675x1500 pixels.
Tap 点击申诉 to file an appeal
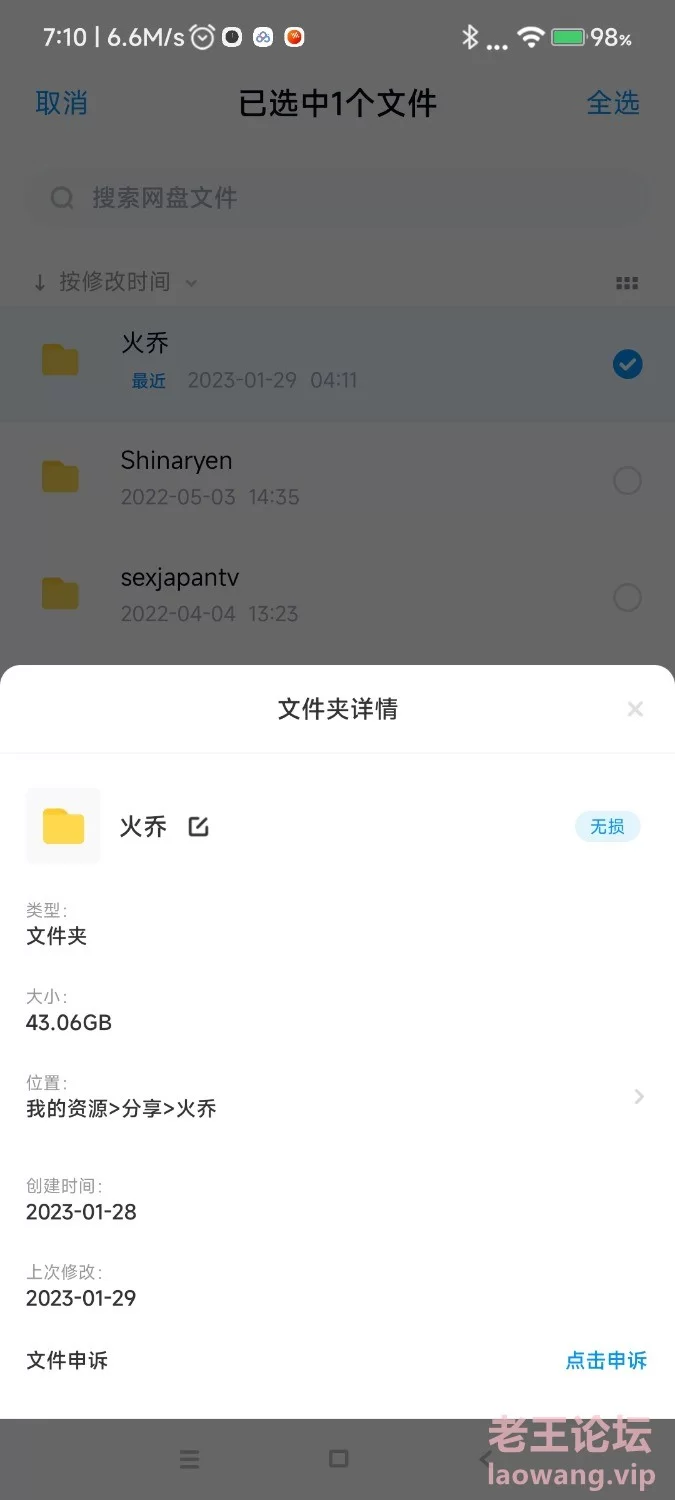click(606, 1360)
